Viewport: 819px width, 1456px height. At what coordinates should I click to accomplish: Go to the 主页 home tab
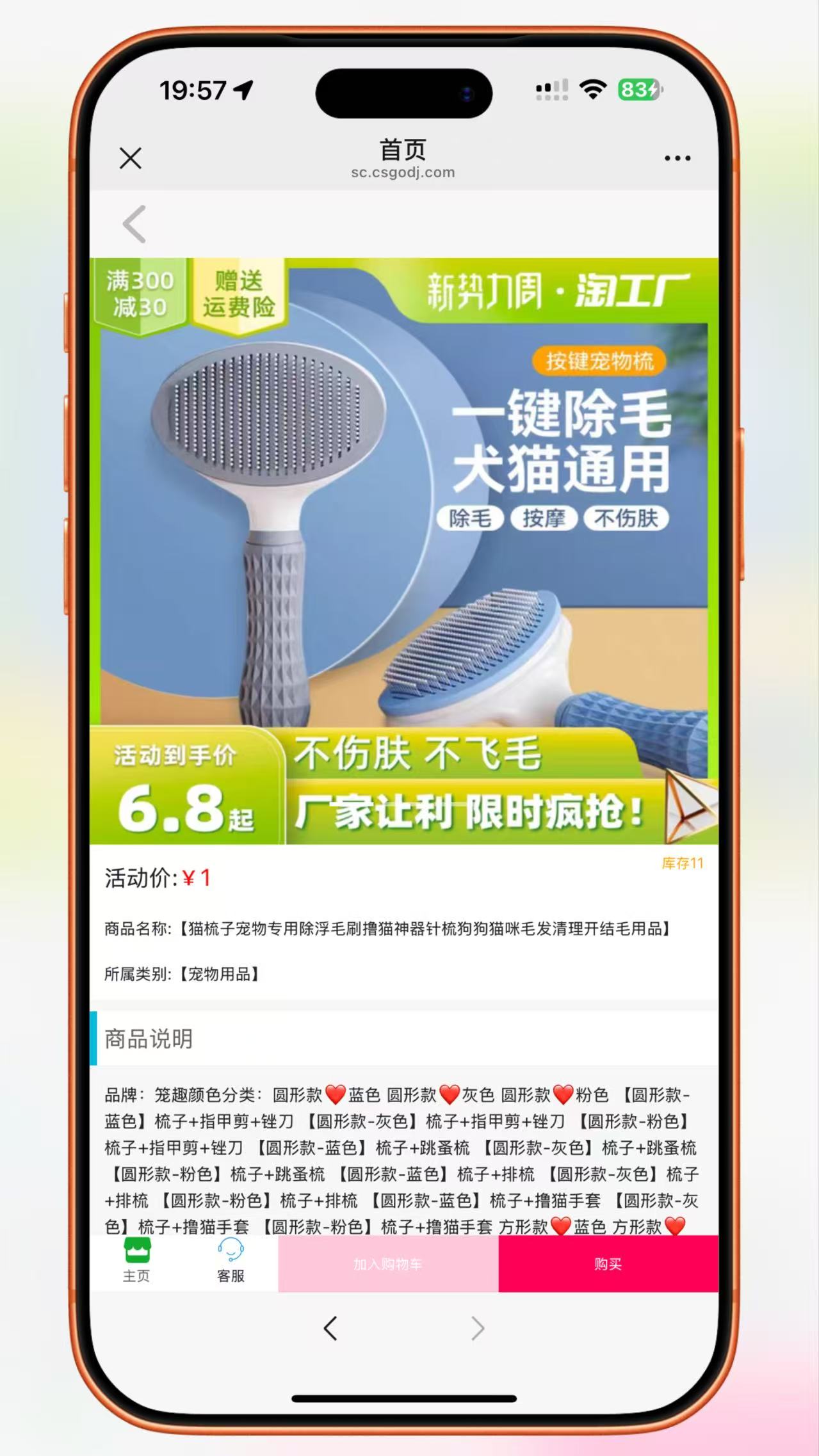coord(136,1262)
